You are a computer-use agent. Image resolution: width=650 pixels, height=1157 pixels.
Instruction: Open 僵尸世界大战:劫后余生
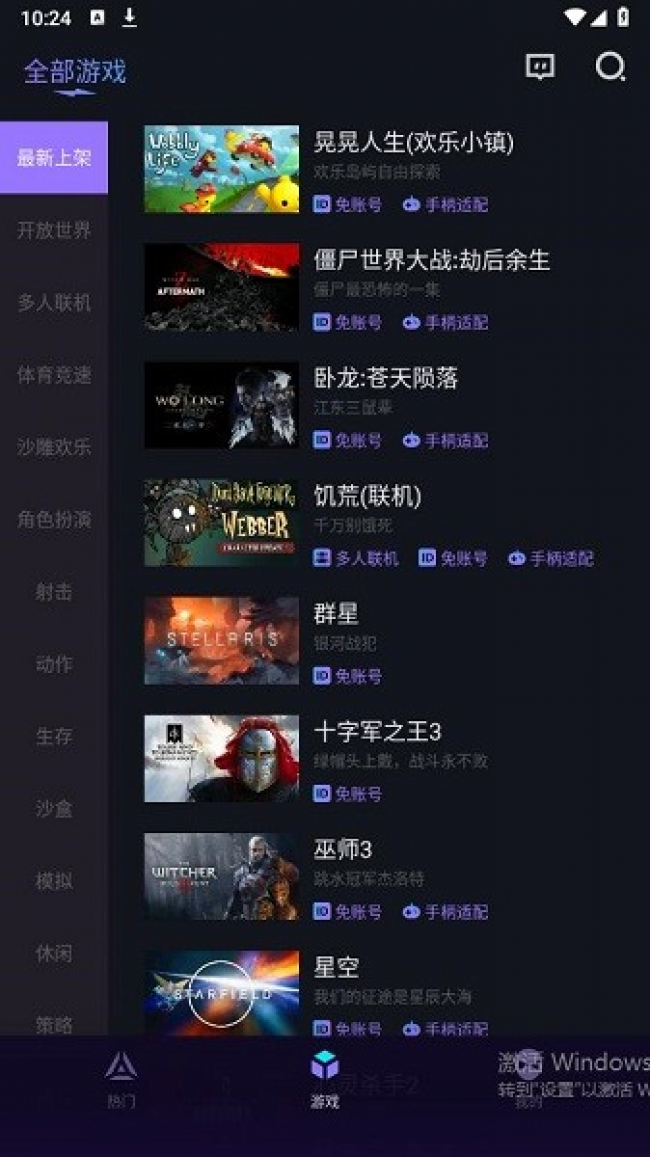point(431,261)
